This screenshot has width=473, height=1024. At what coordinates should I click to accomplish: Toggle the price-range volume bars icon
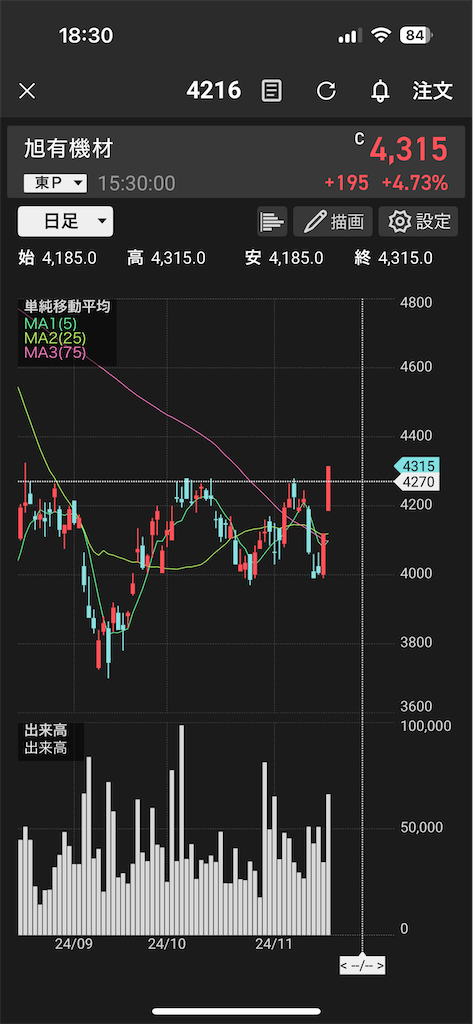(272, 221)
